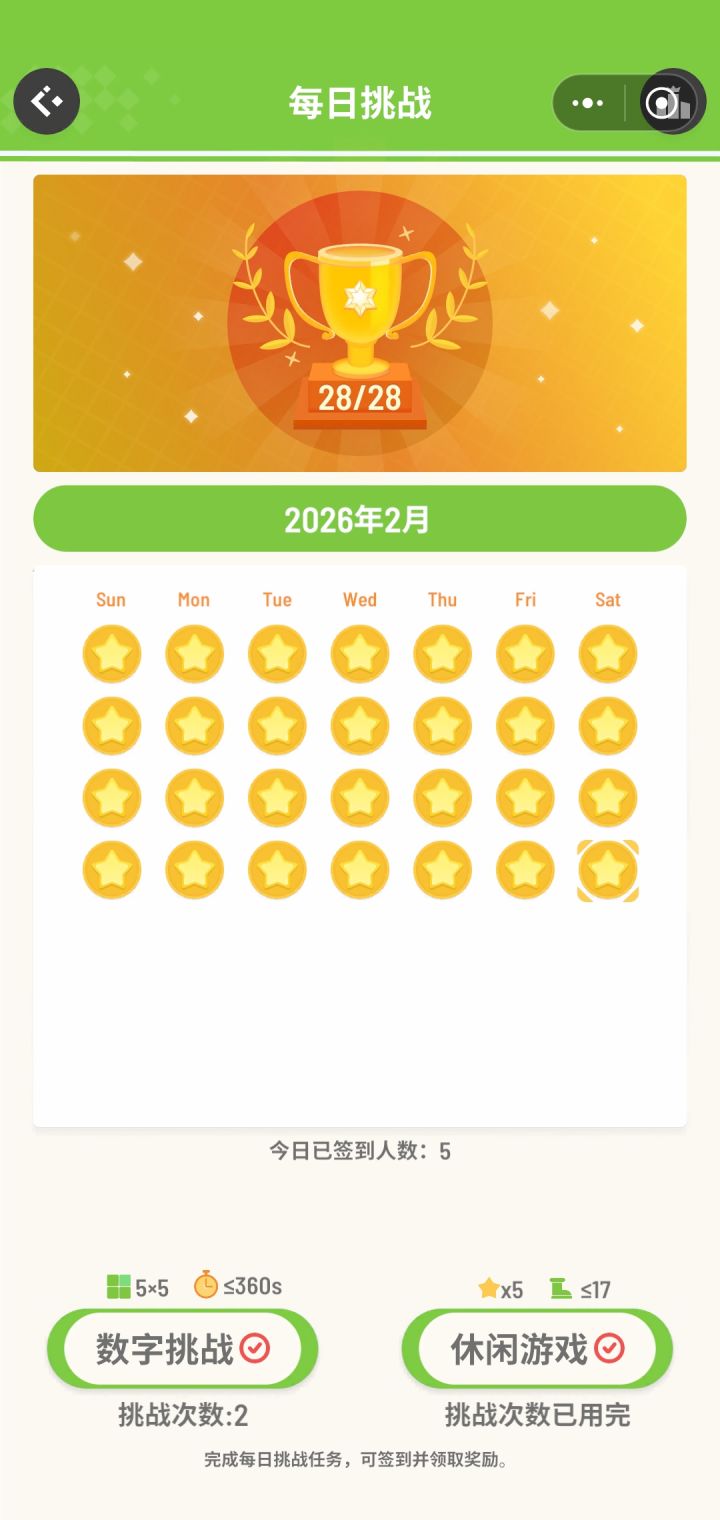The height and width of the screenshot is (1520, 720).
Task: Select the highlighted star coin in the last row
Action: pyautogui.click(x=608, y=870)
